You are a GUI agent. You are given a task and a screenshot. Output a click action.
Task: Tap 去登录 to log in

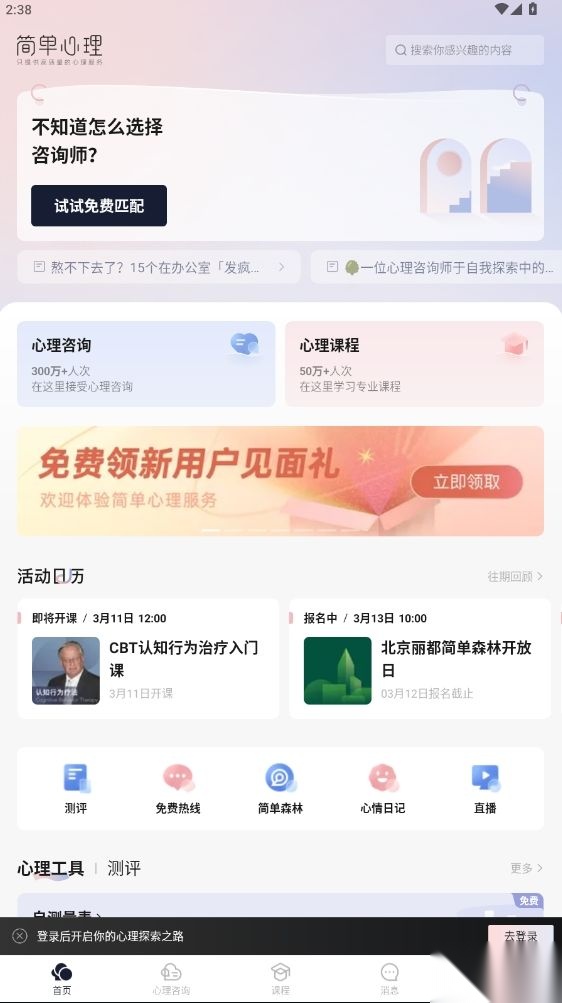coord(520,936)
